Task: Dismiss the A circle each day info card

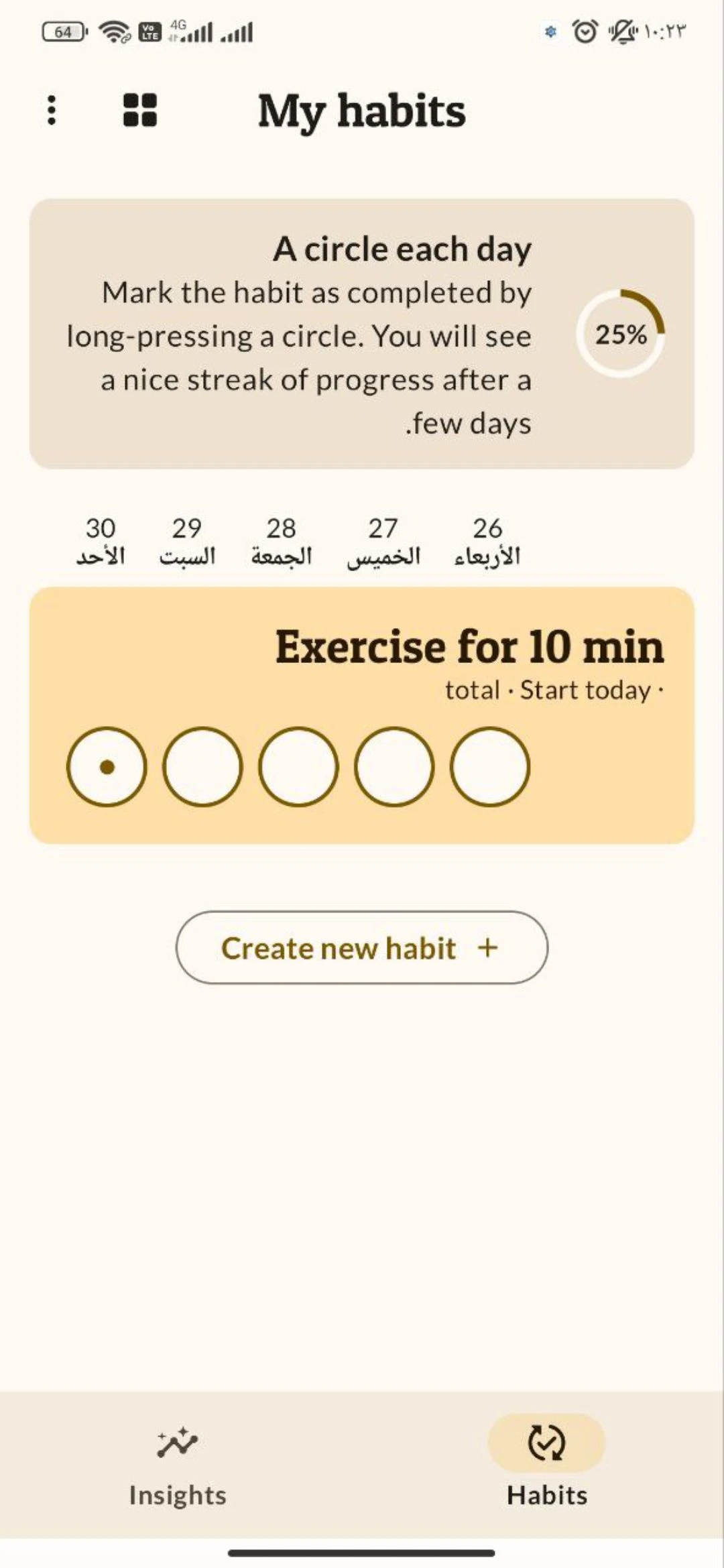Action: 362,333
